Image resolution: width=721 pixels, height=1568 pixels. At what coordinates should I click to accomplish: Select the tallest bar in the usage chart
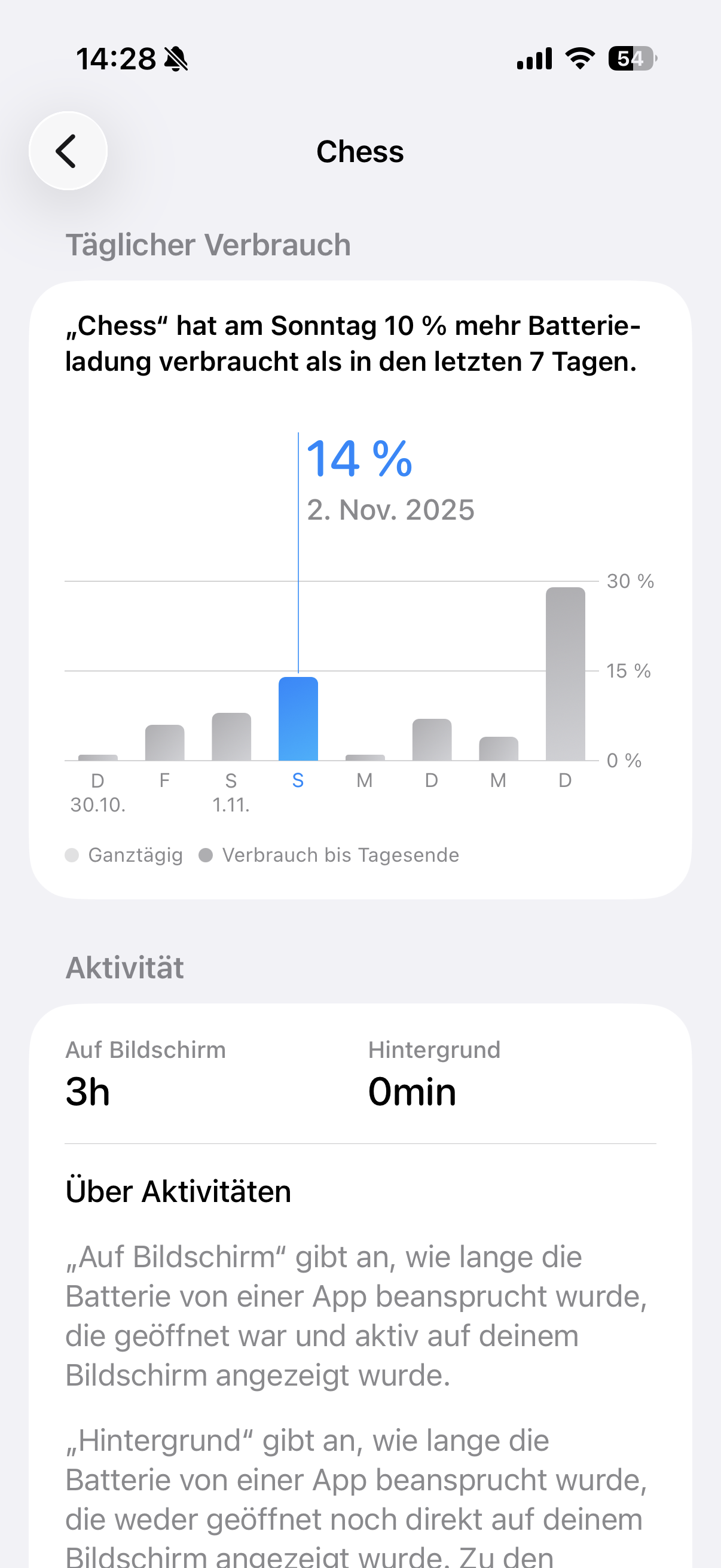(564, 673)
